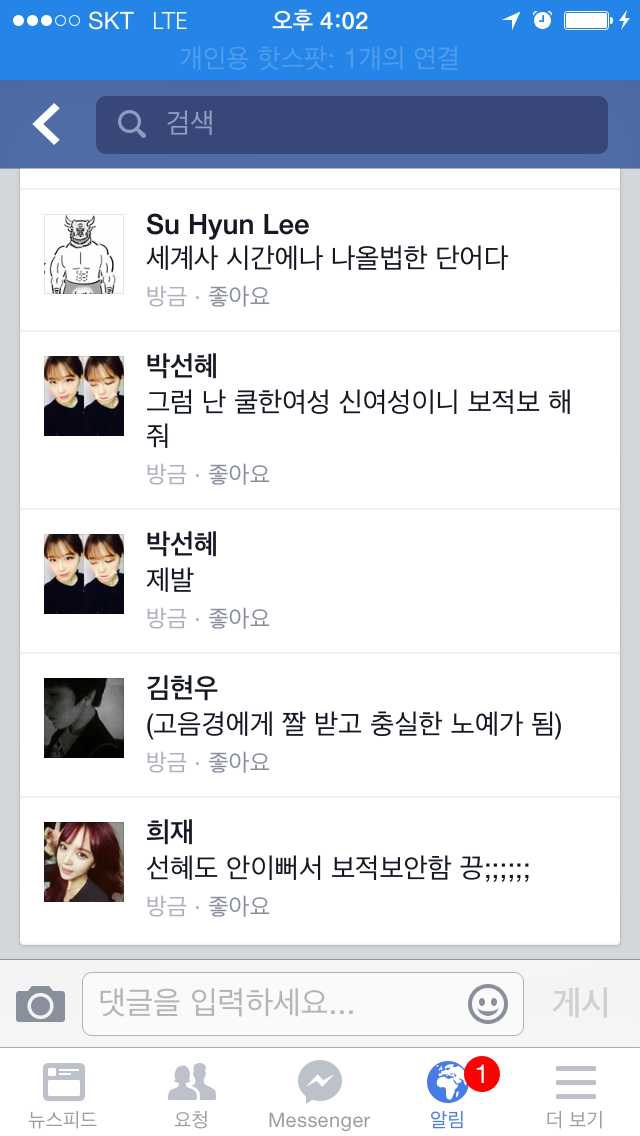Viewport: 640px width, 1136px height.
Task: Open the emoji sticker picker
Action: click(488, 1004)
